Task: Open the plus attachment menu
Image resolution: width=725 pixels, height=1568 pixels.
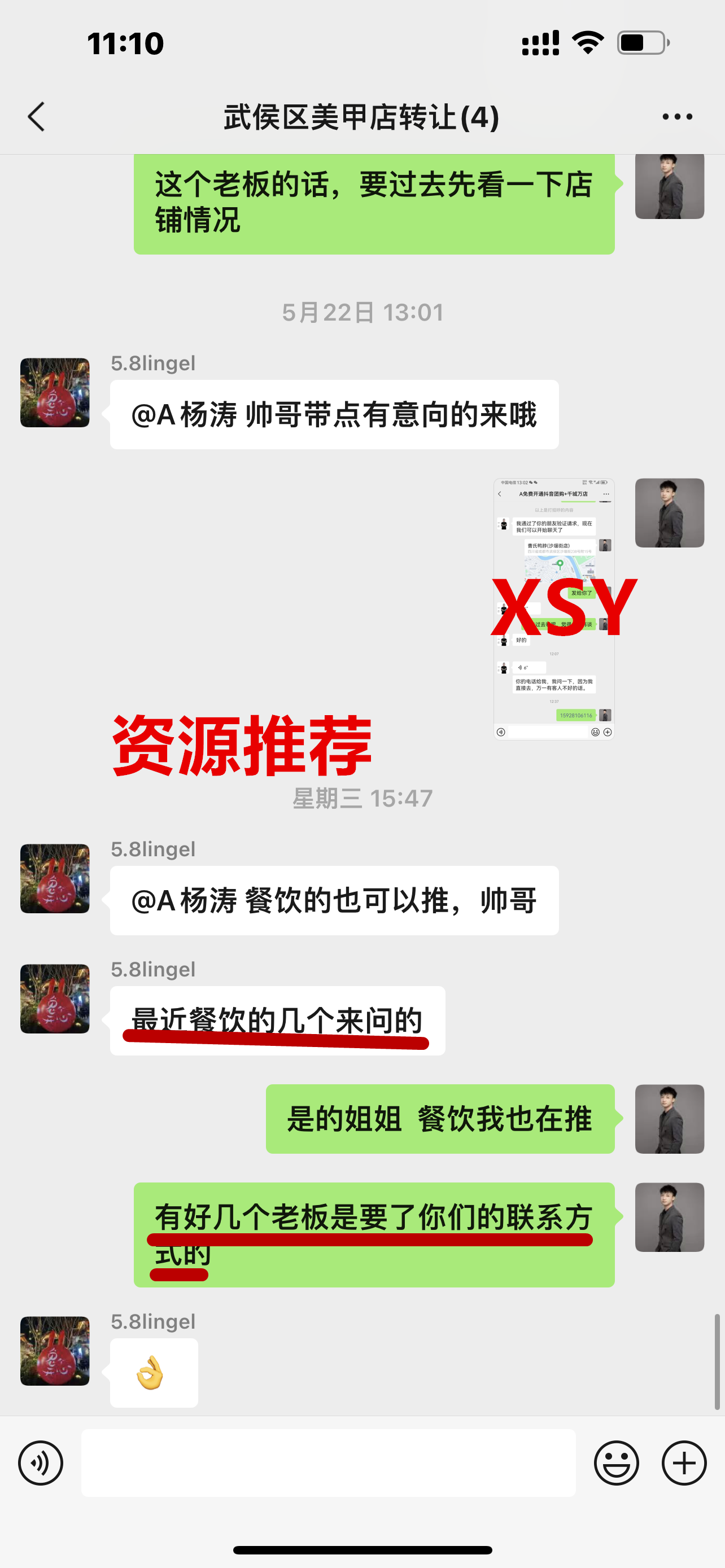Action: pyautogui.click(x=684, y=1462)
